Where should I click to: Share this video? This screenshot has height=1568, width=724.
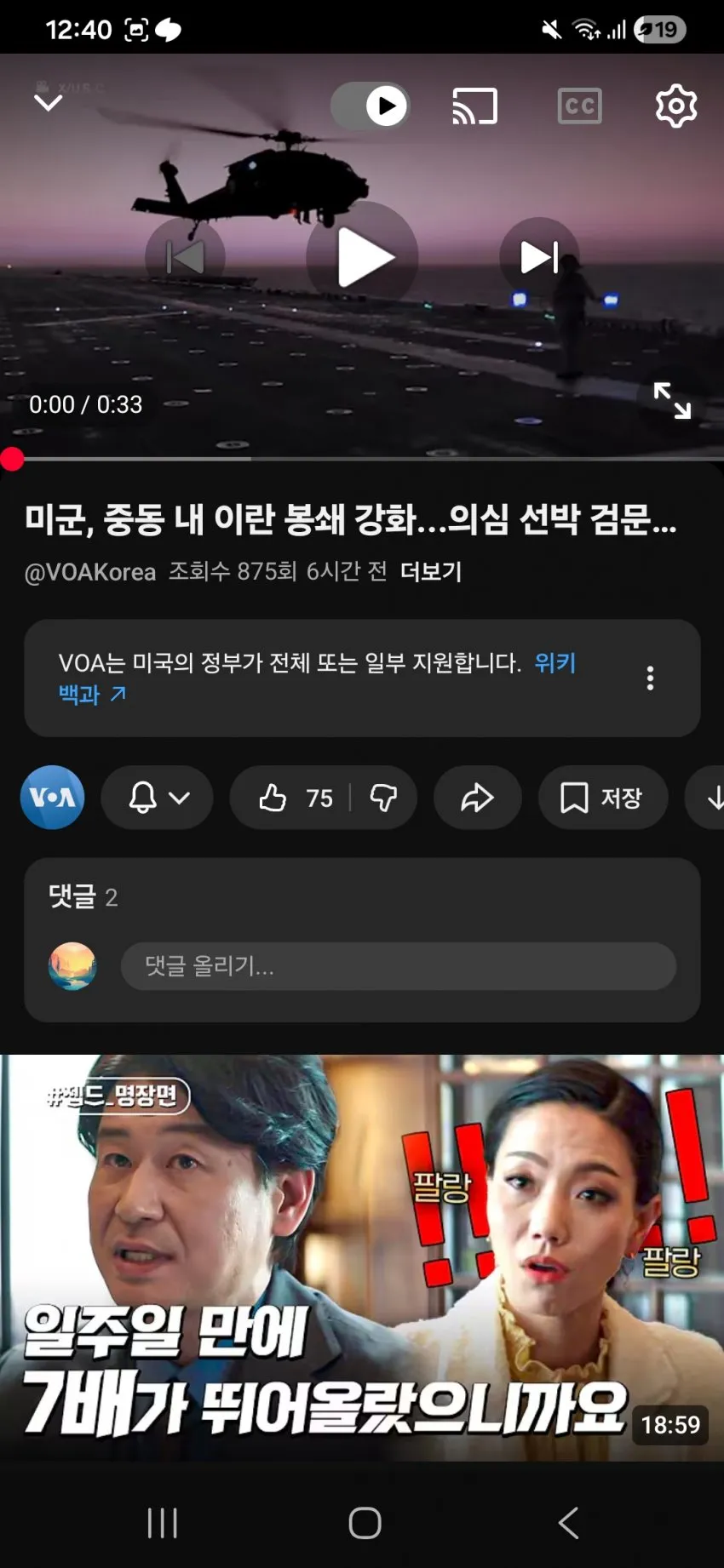click(478, 798)
